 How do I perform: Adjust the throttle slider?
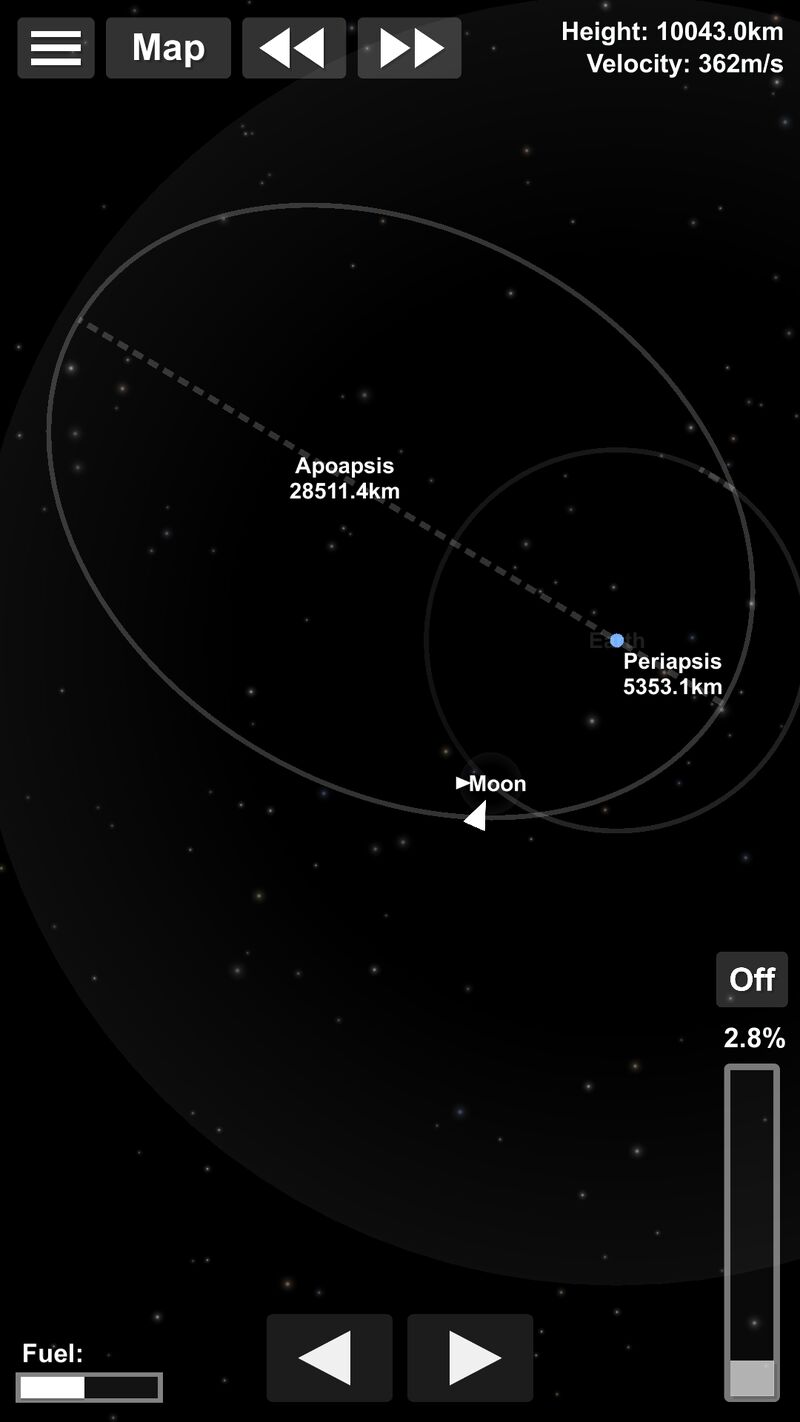click(x=751, y=1232)
